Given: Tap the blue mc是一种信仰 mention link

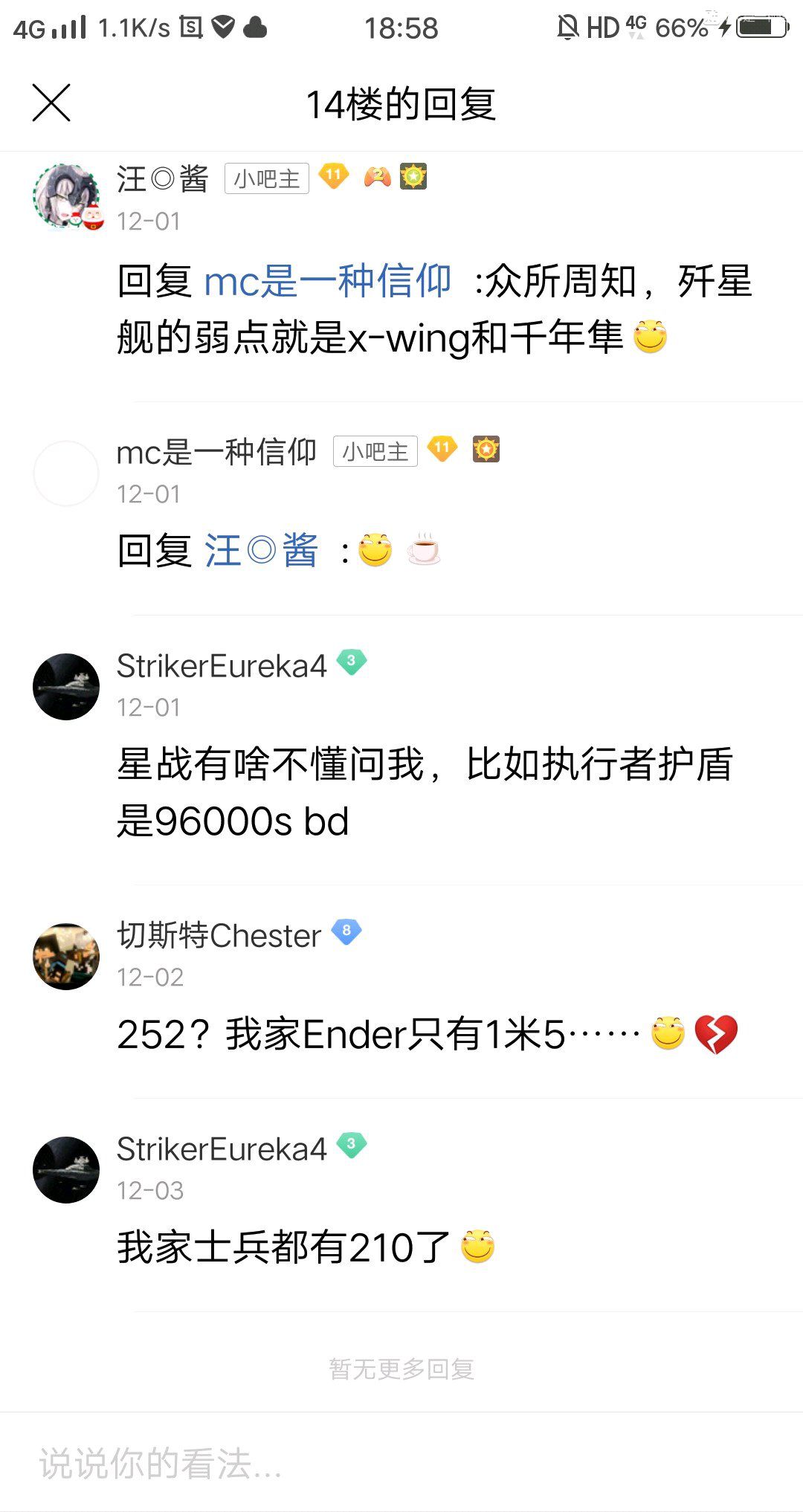Looking at the screenshot, I should (x=327, y=282).
